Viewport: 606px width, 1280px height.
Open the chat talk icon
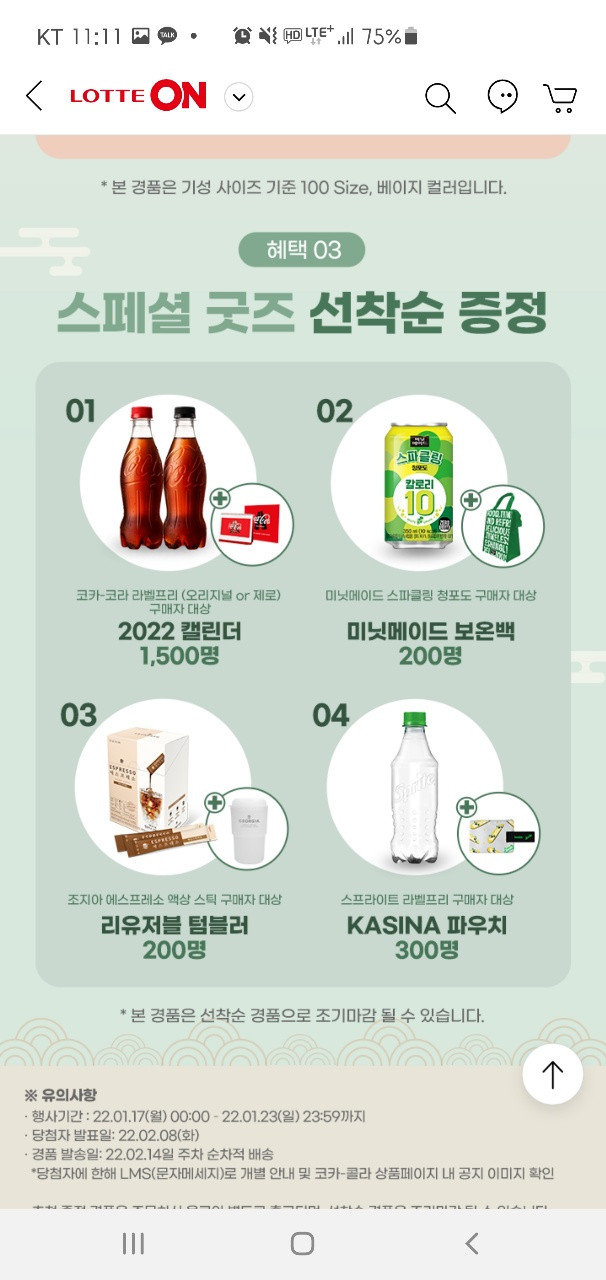point(502,96)
